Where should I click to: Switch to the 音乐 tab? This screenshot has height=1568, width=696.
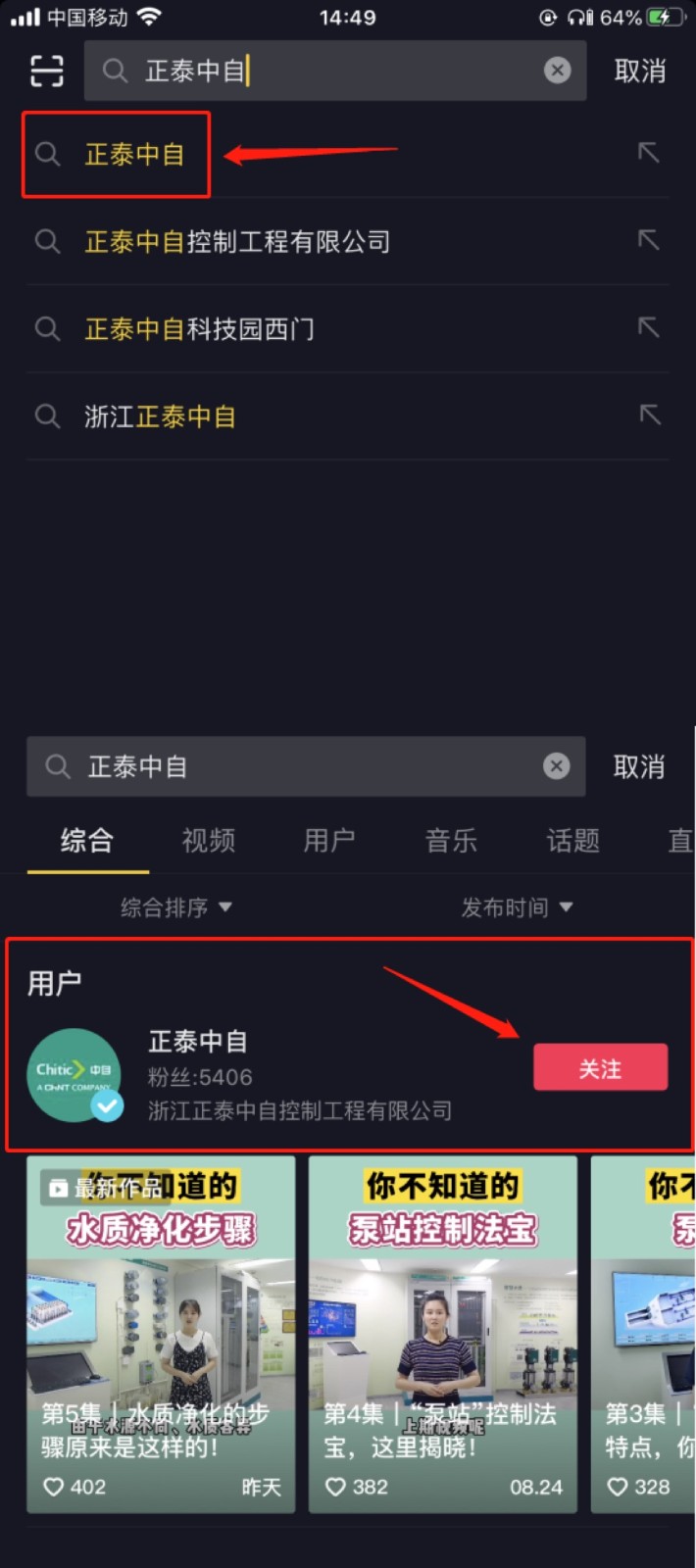click(x=451, y=841)
